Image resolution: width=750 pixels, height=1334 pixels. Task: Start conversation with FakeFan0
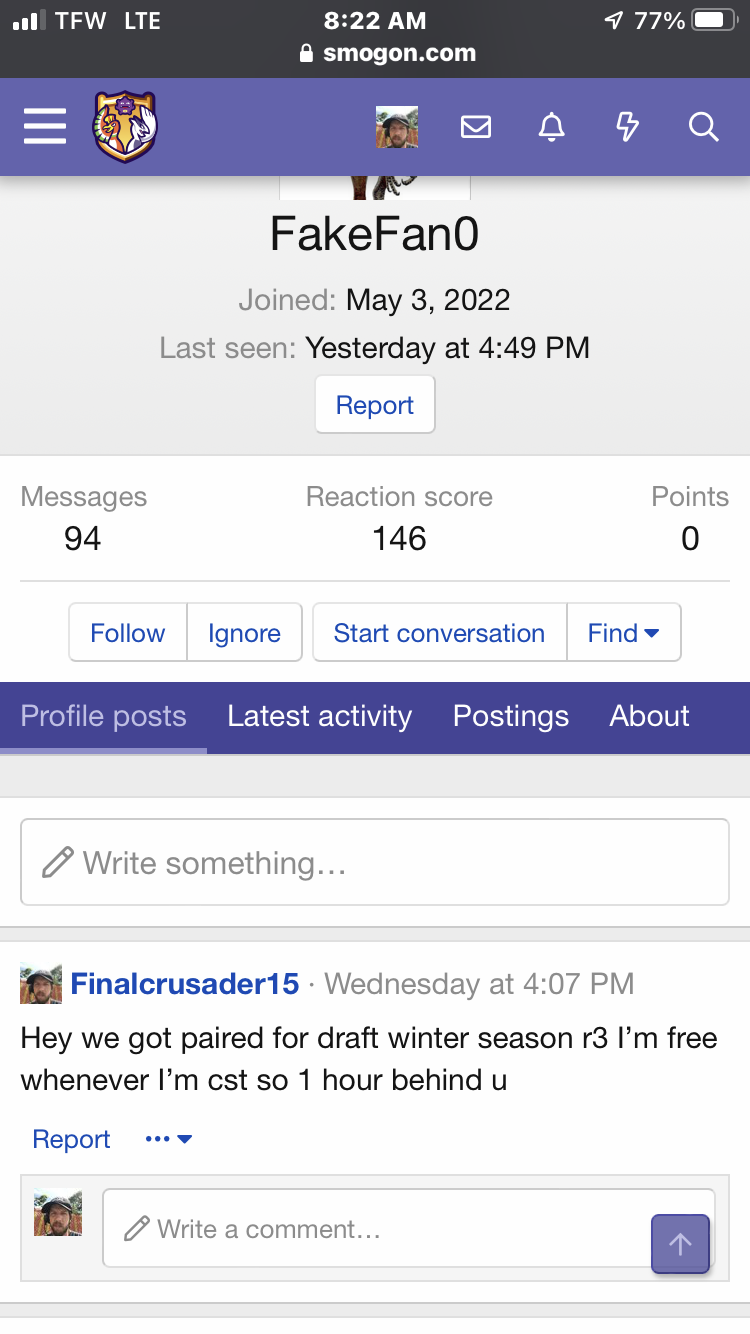tap(439, 633)
